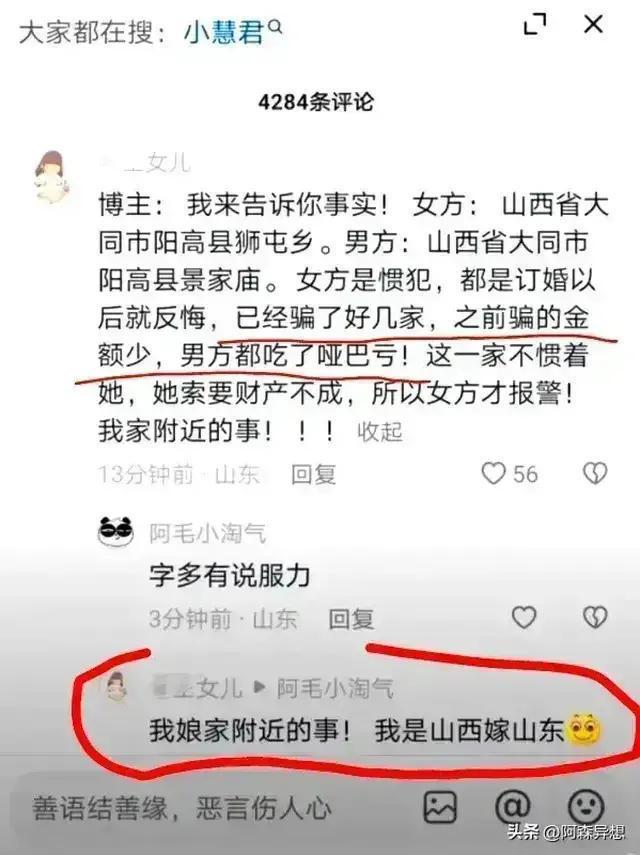Tap the comment input field 善语结善缘
Image resolution: width=640 pixels, height=855 pixels.
point(200,806)
